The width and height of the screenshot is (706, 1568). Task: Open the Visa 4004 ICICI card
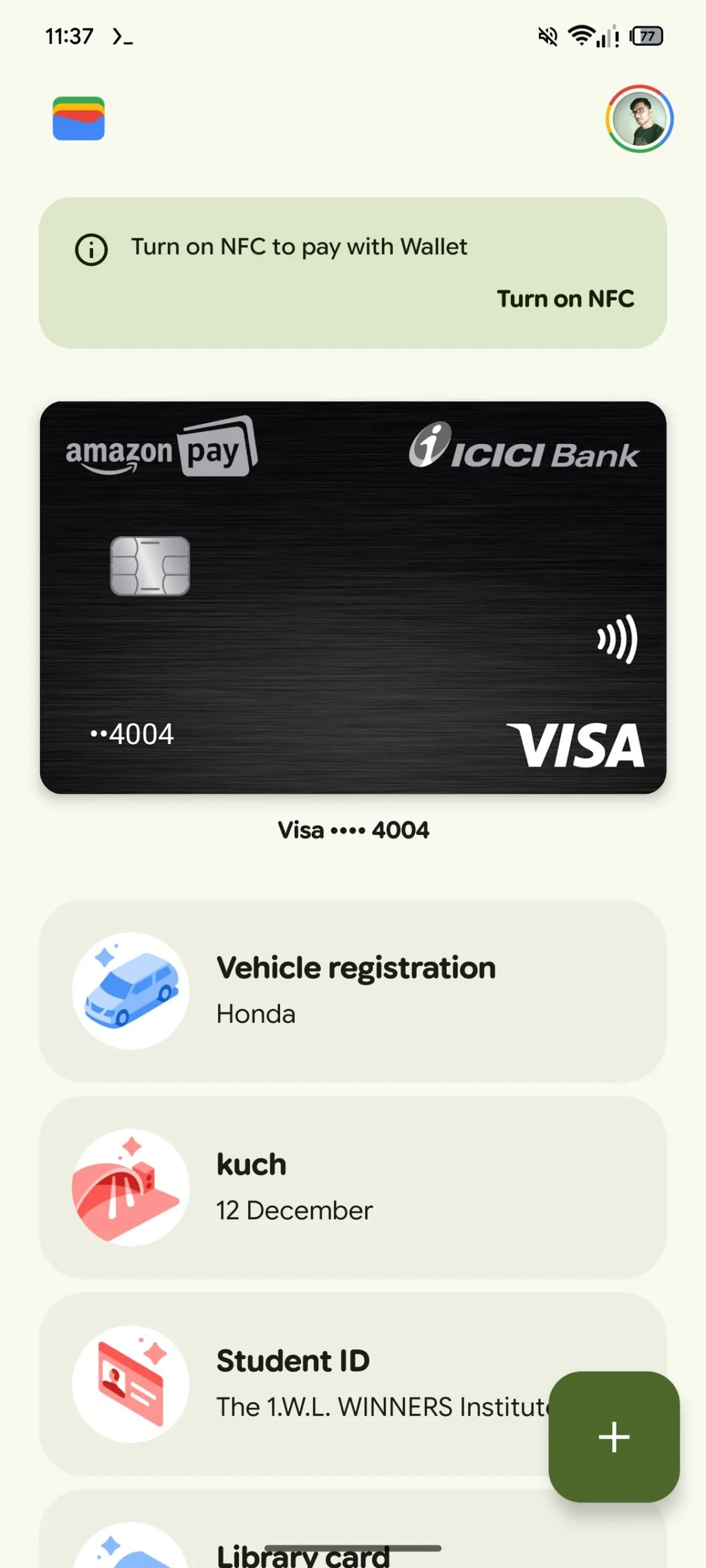353,597
